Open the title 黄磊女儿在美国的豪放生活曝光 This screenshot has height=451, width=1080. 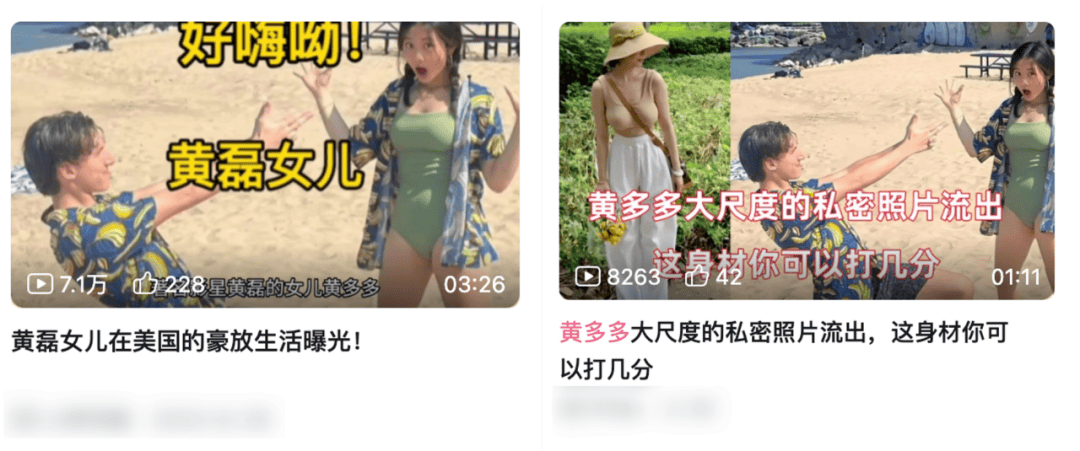(186, 342)
